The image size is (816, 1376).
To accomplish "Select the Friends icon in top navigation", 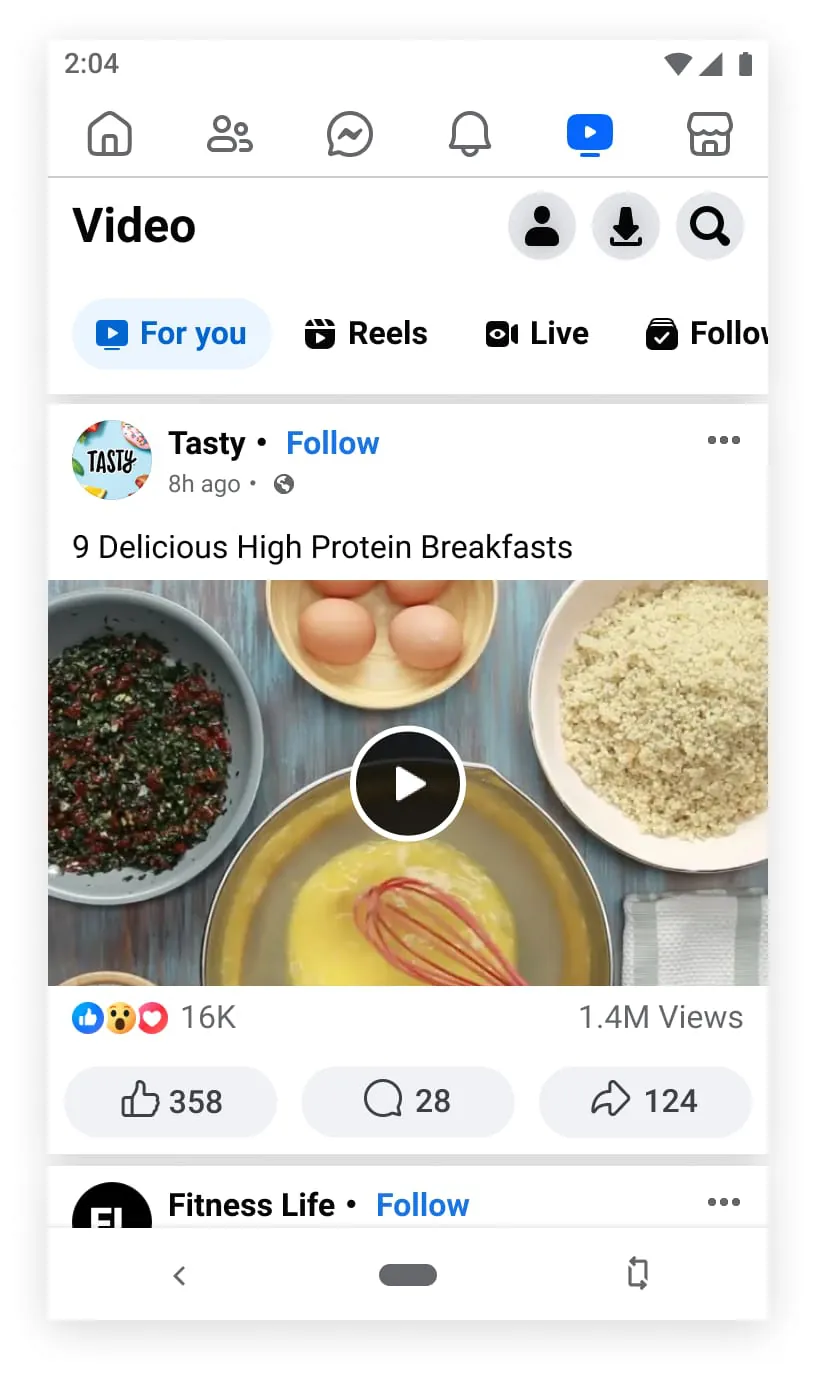I will (229, 133).
